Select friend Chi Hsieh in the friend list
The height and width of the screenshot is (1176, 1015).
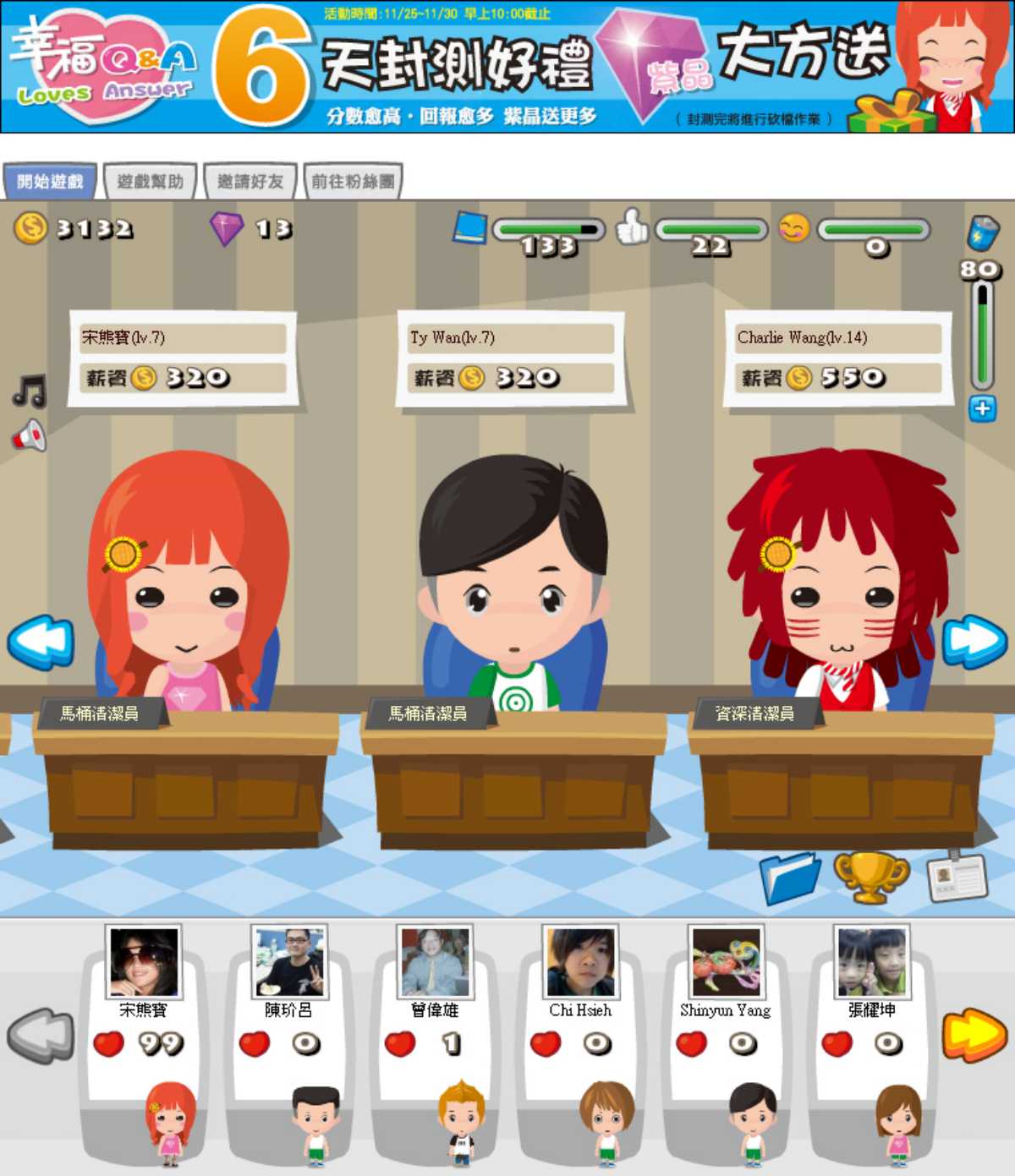tap(580, 963)
